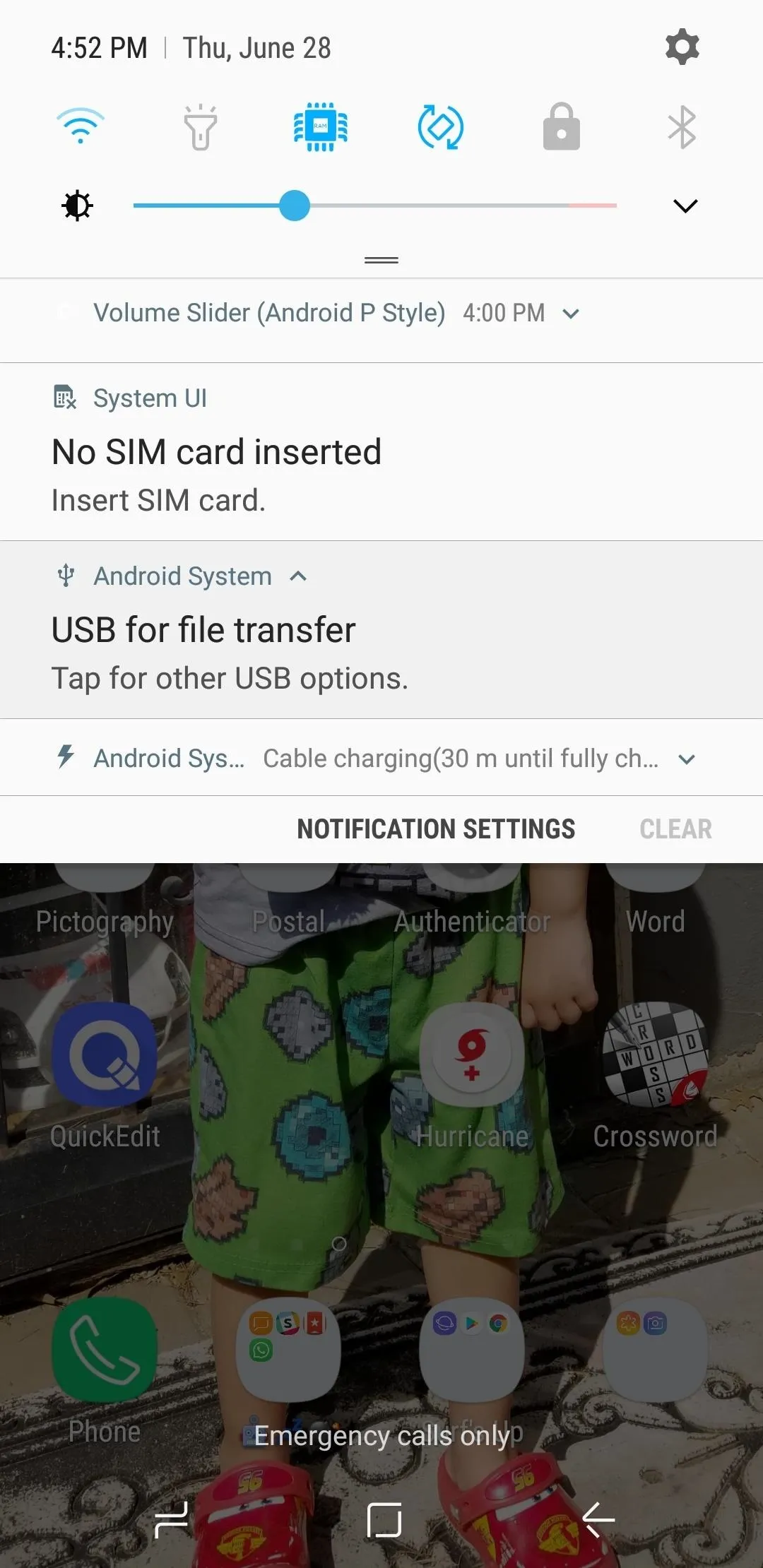Clear all notifications
The width and height of the screenshot is (763, 1568).
tap(675, 829)
